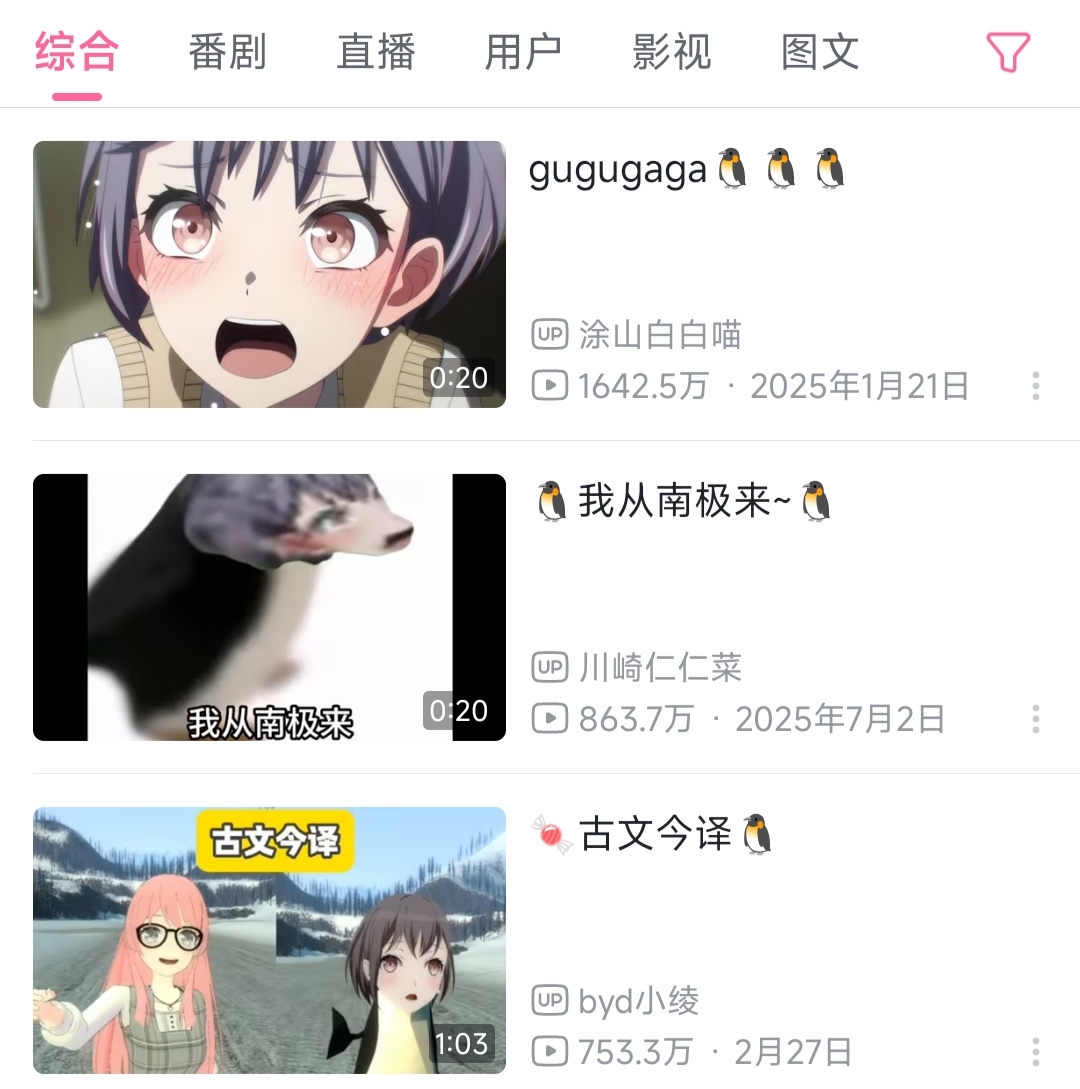This screenshot has width=1080, height=1089.
Task: Play the gugugaga video
Action: (x=269, y=274)
